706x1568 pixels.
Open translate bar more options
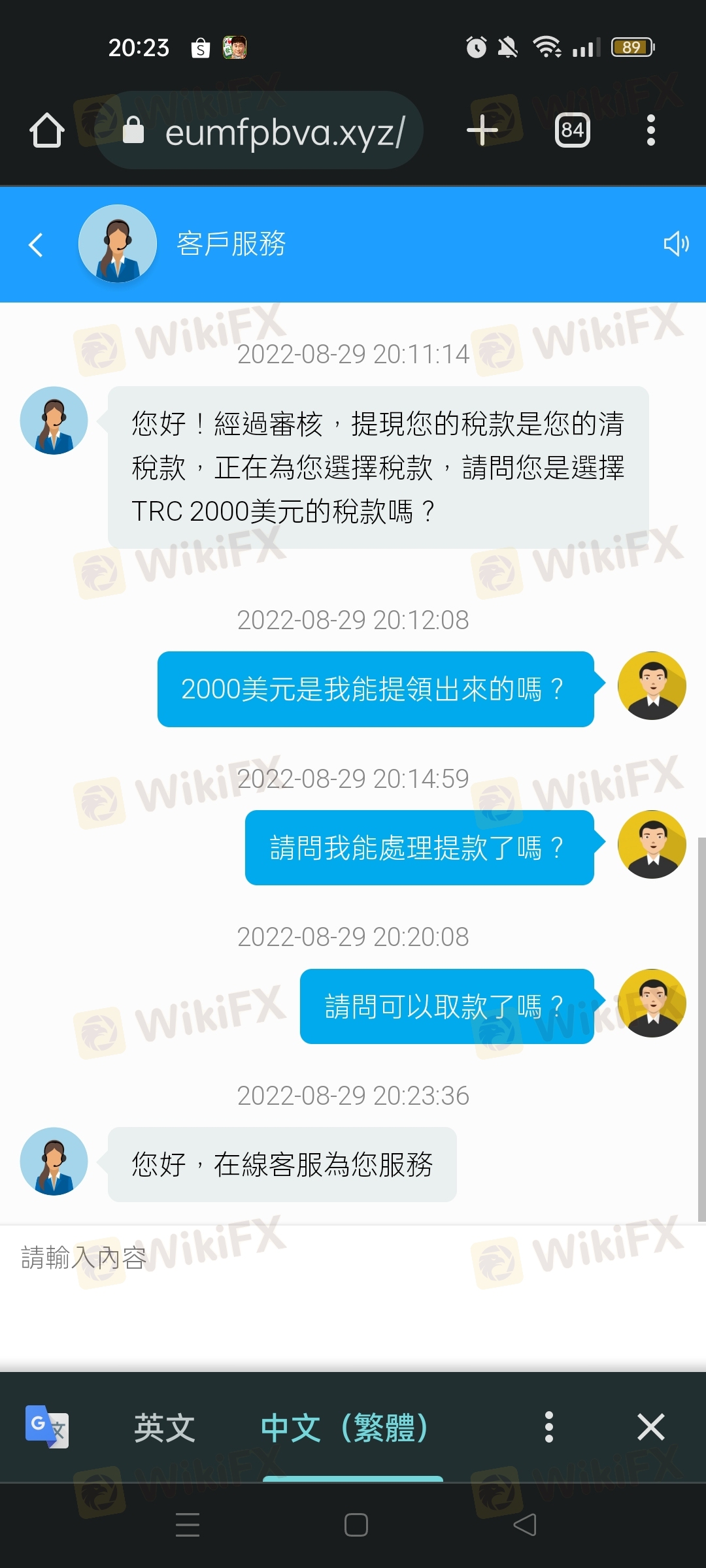(x=549, y=1427)
